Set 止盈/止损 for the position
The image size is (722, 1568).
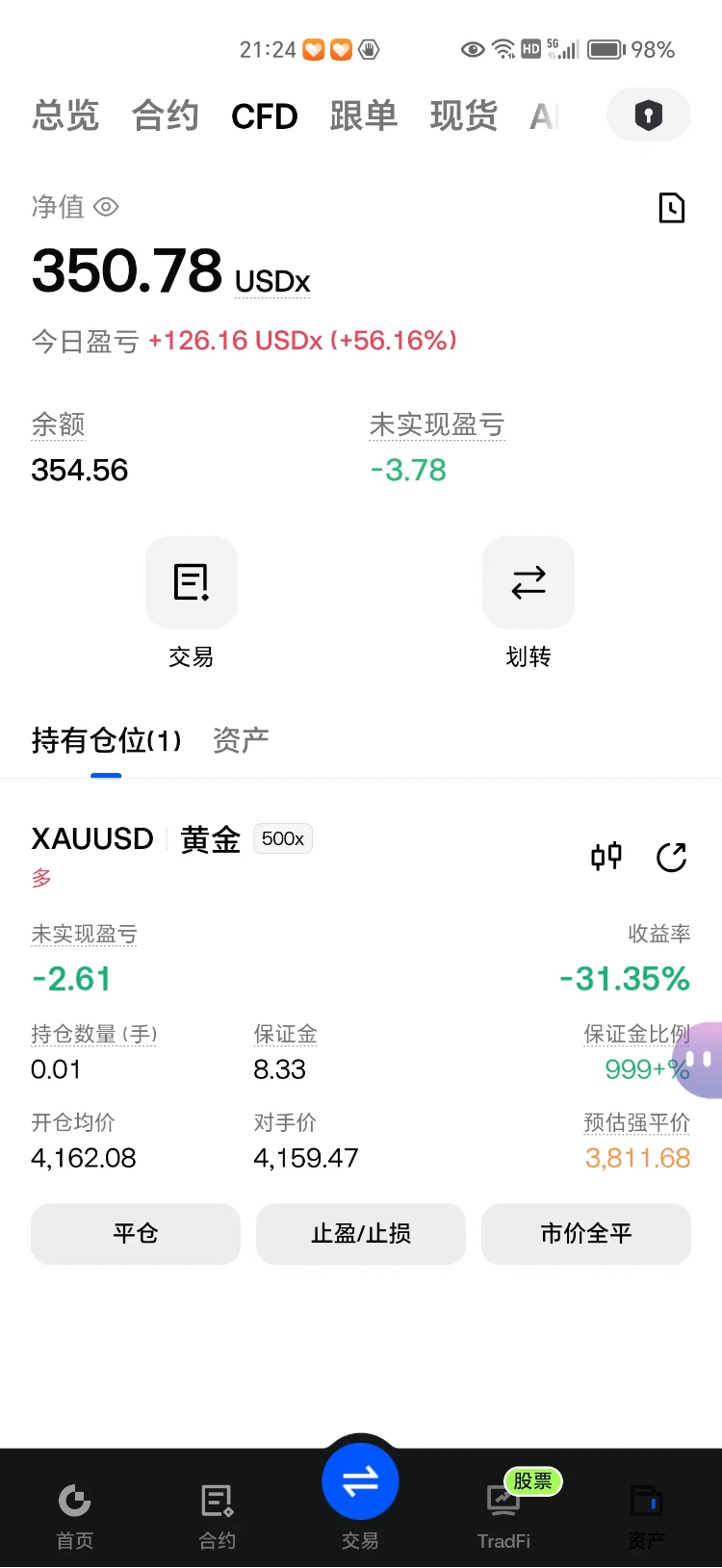click(361, 1234)
